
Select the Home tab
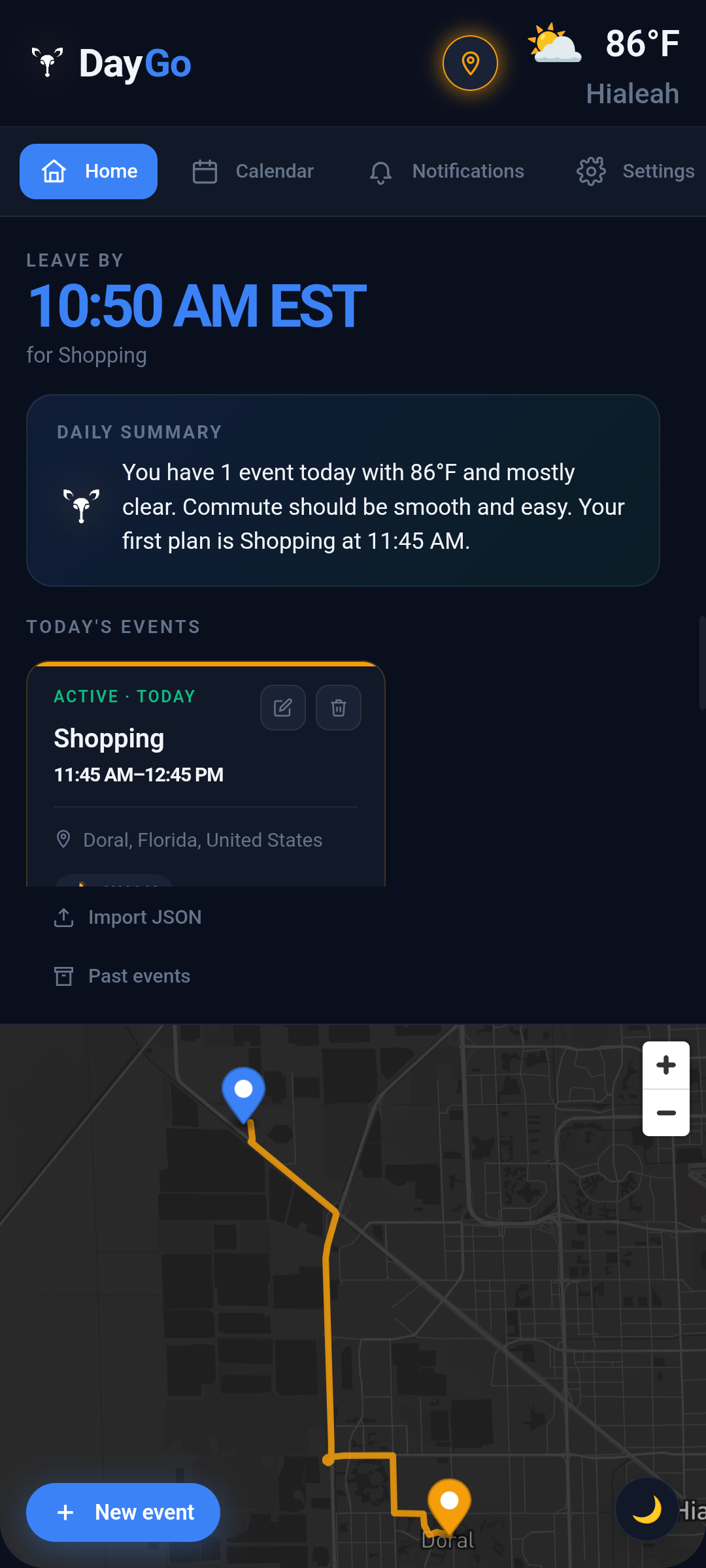88,172
